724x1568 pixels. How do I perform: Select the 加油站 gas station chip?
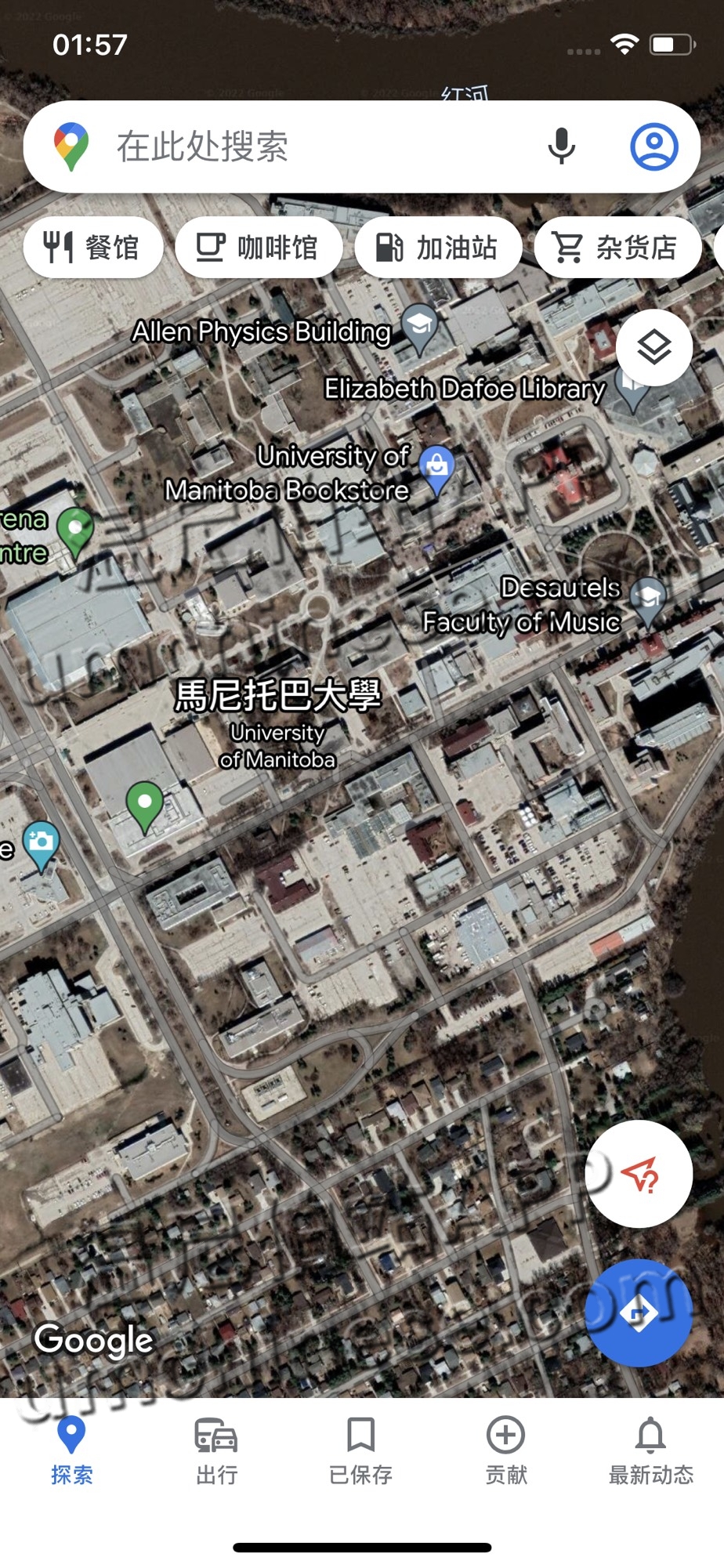438,248
